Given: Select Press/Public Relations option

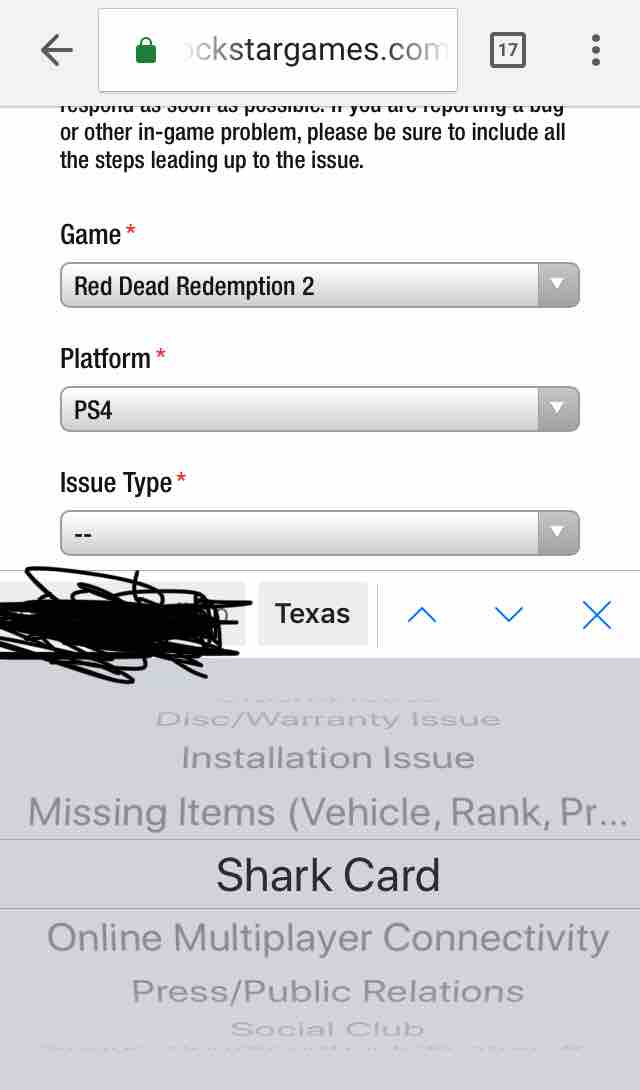Looking at the screenshot, I should point(328,991).
